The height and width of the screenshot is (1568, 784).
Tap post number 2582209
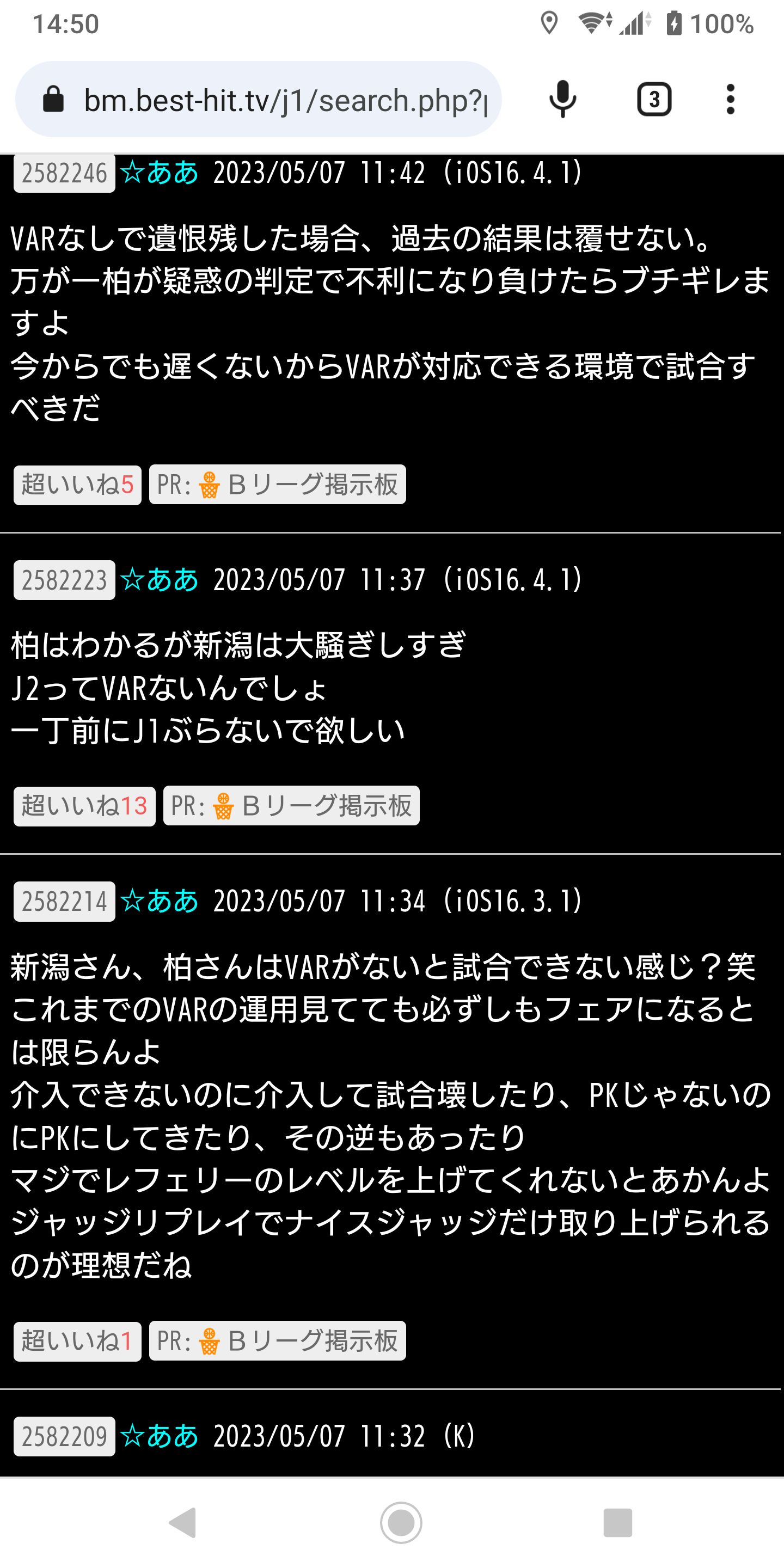tap(65, 1437)
